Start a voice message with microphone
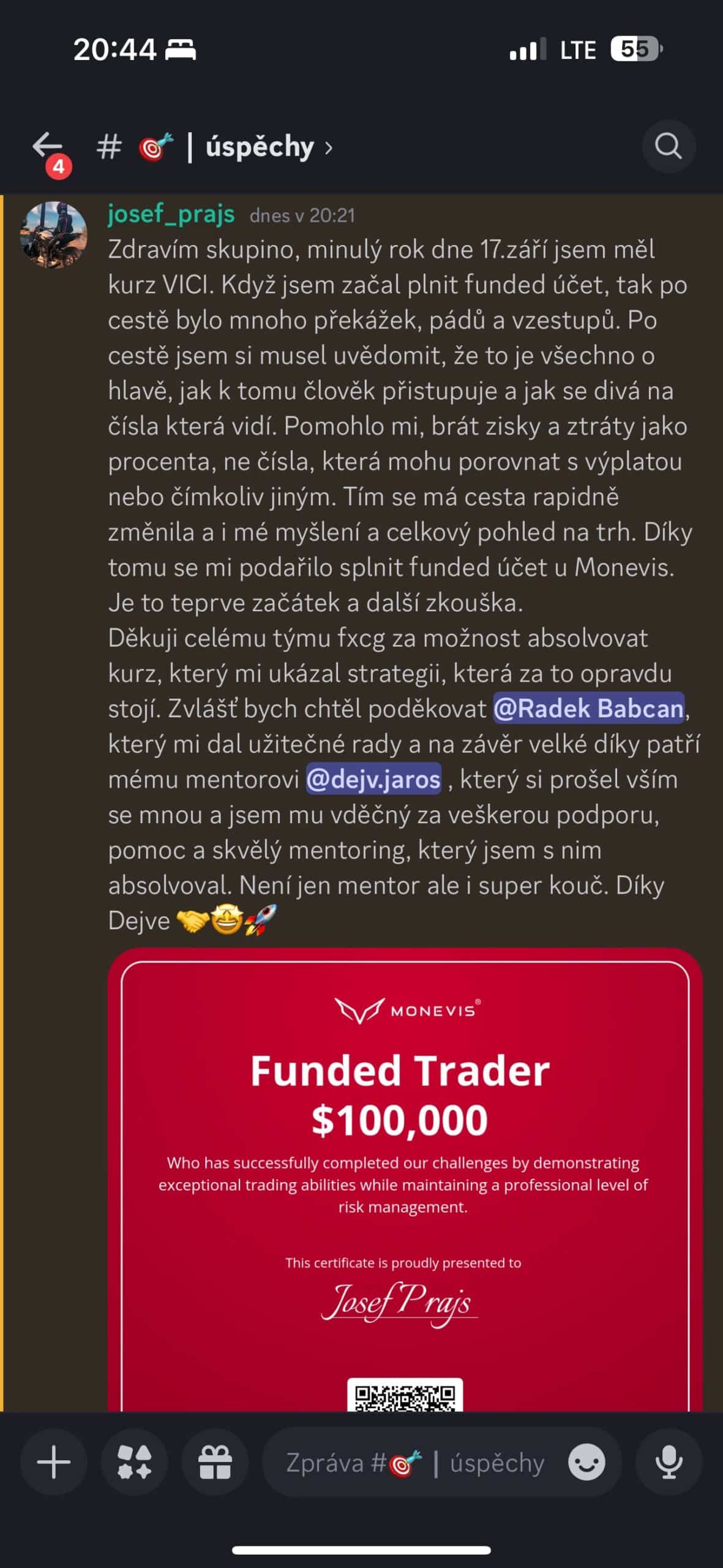The image size is (723, 1568). click(669, 1462)
